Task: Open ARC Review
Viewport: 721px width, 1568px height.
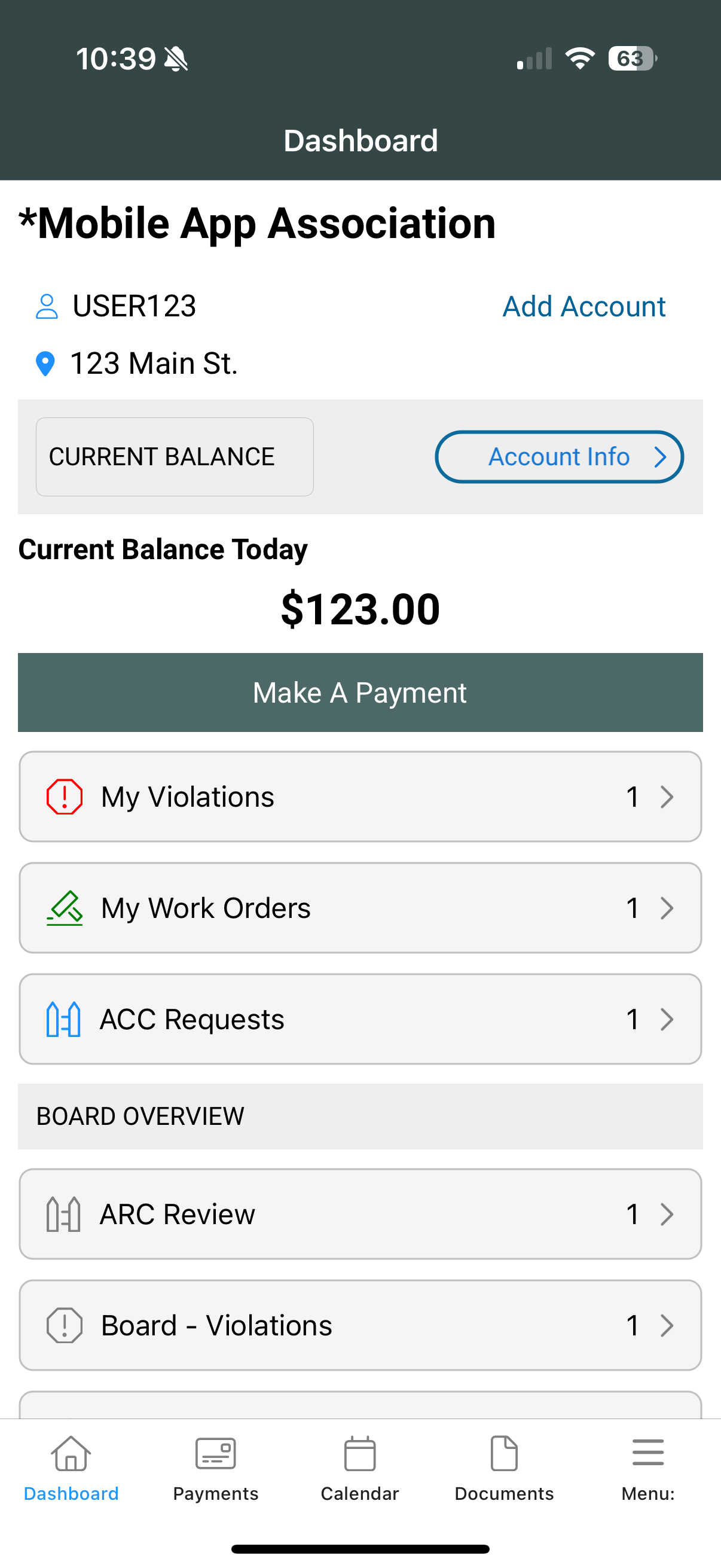Action: pyautogui.click(x=360, y=1214)
